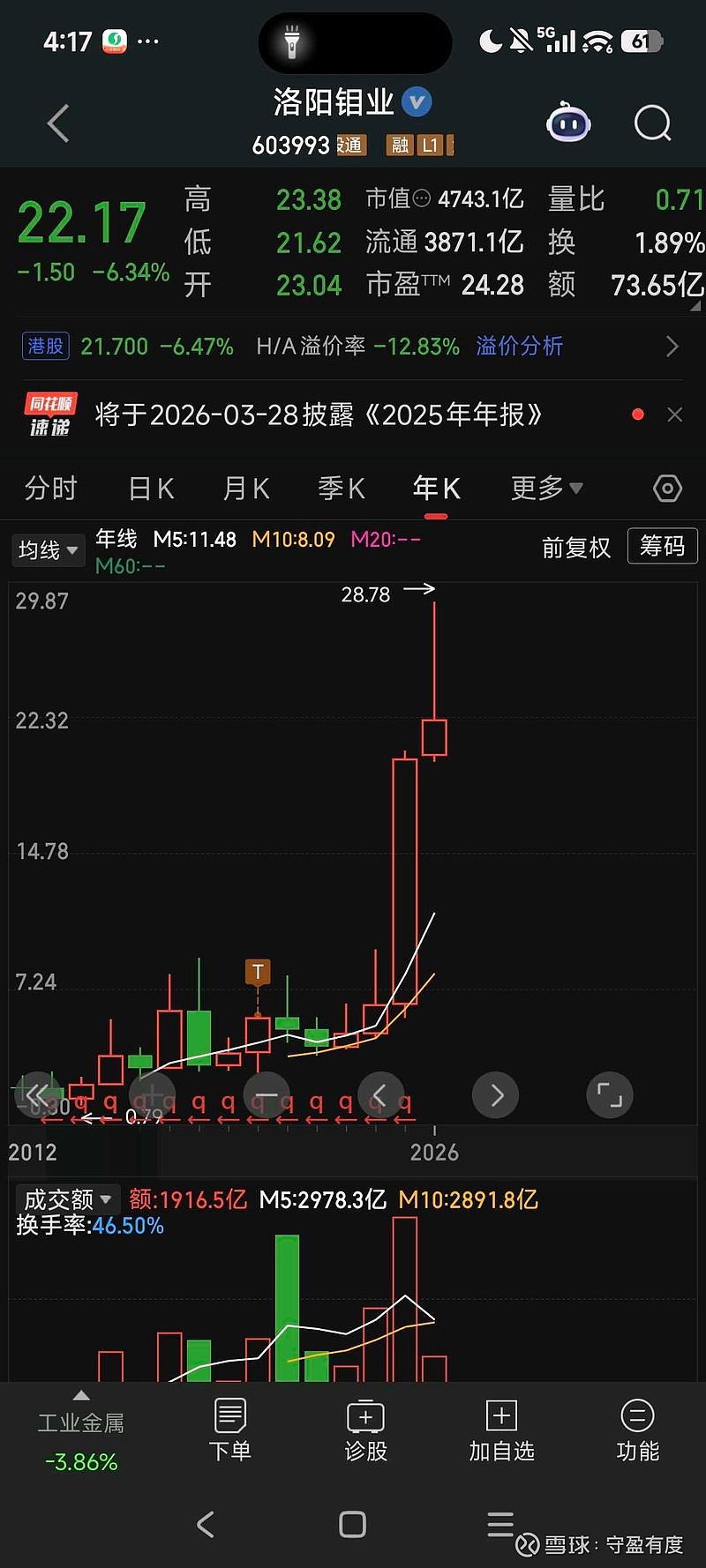Open the 均线 moving average dropdown
This screenshot has width=706, height=1568.
click(48, 549)
